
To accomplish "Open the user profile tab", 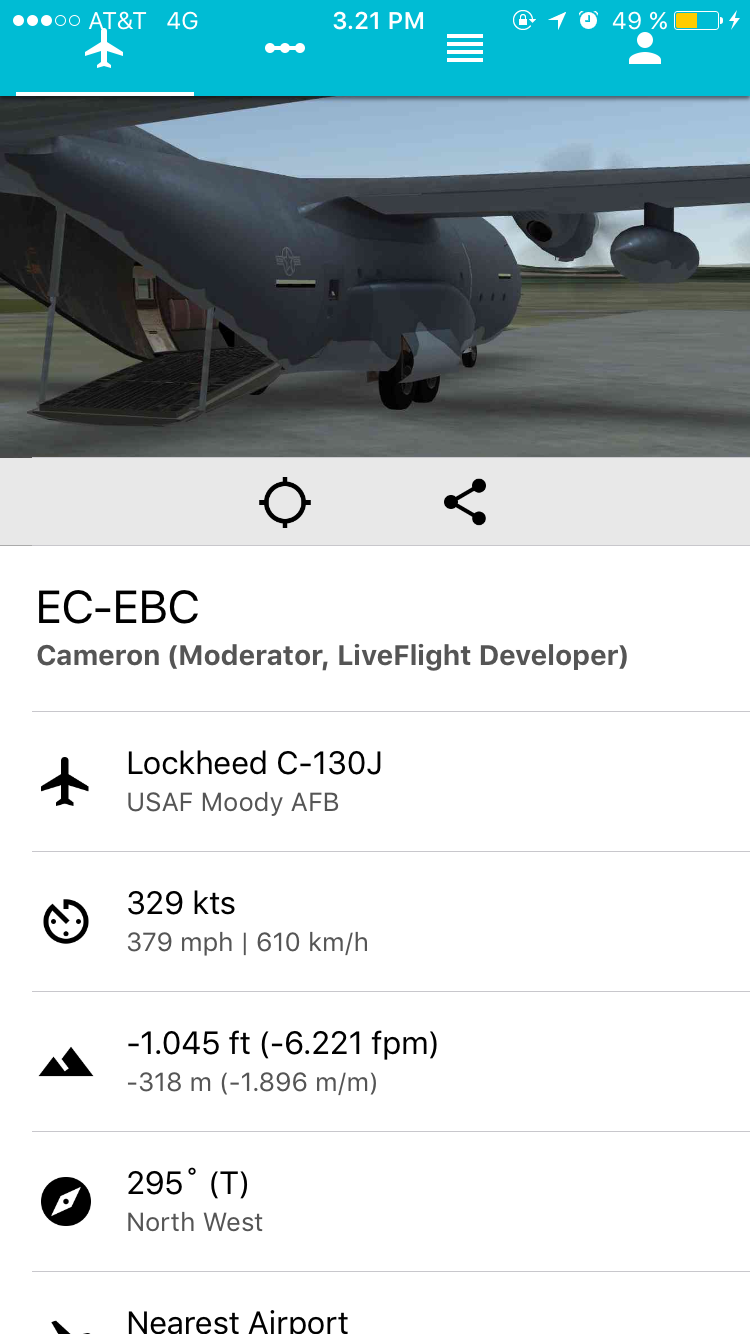I will coord(645,49).
